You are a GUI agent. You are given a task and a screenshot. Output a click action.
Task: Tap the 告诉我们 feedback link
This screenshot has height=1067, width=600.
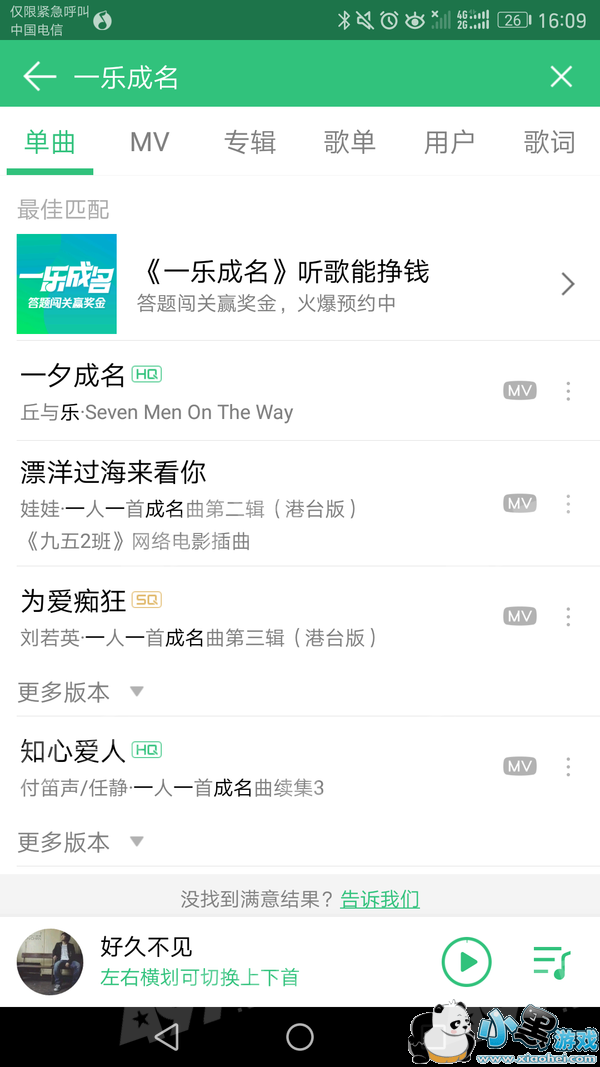pos(380,899)
